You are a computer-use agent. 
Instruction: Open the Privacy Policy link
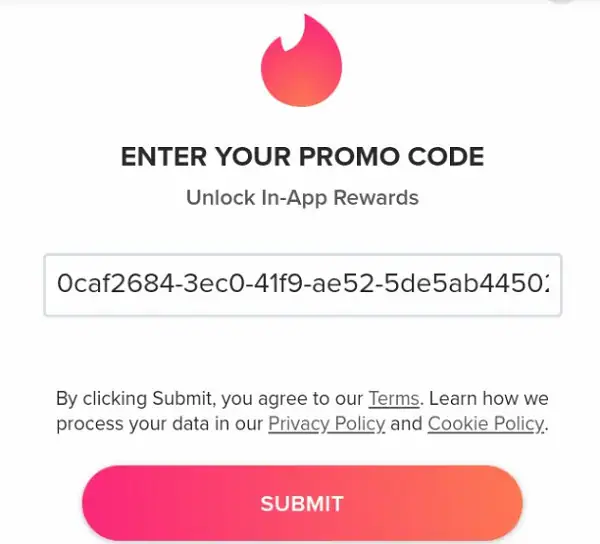(326, 423)
